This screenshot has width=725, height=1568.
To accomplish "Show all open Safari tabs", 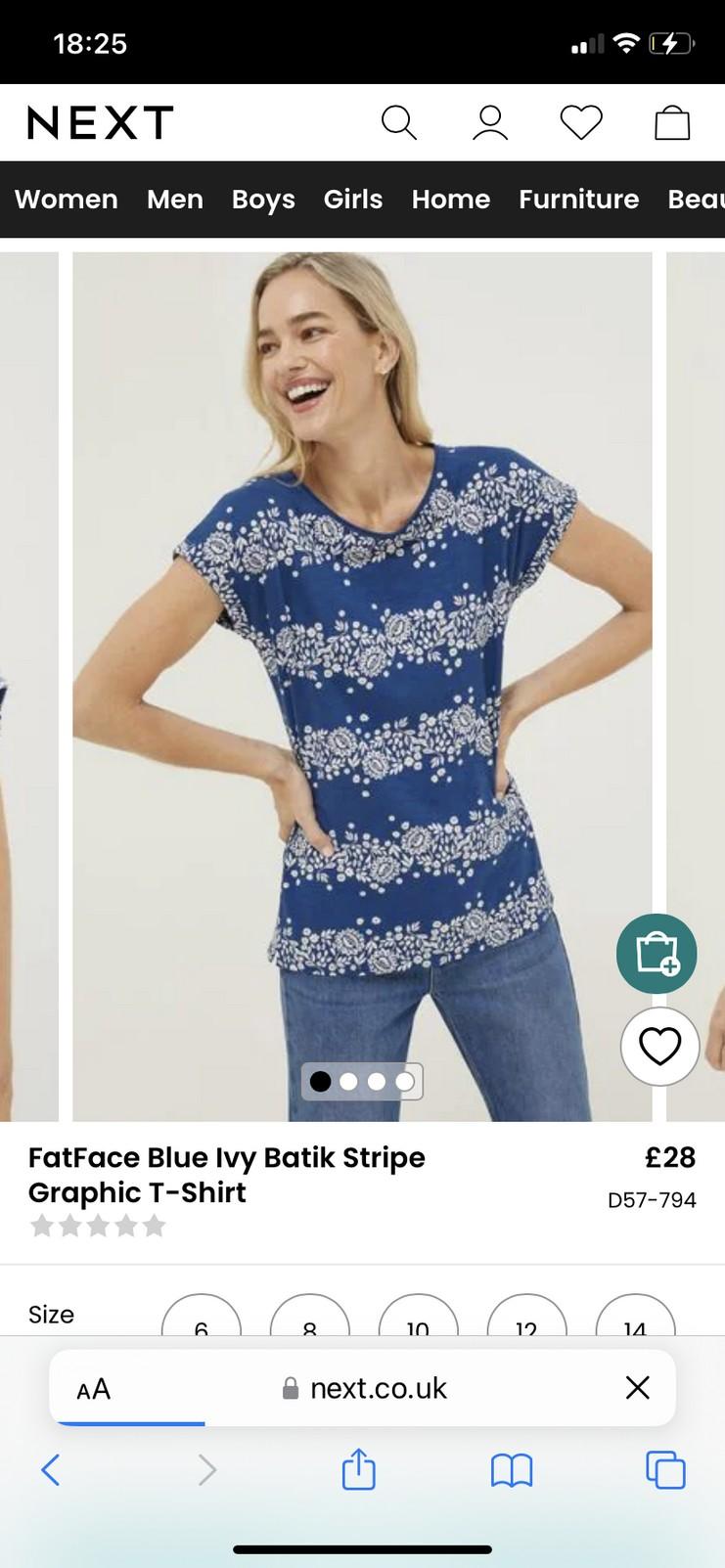I will tap(665, 1469).
